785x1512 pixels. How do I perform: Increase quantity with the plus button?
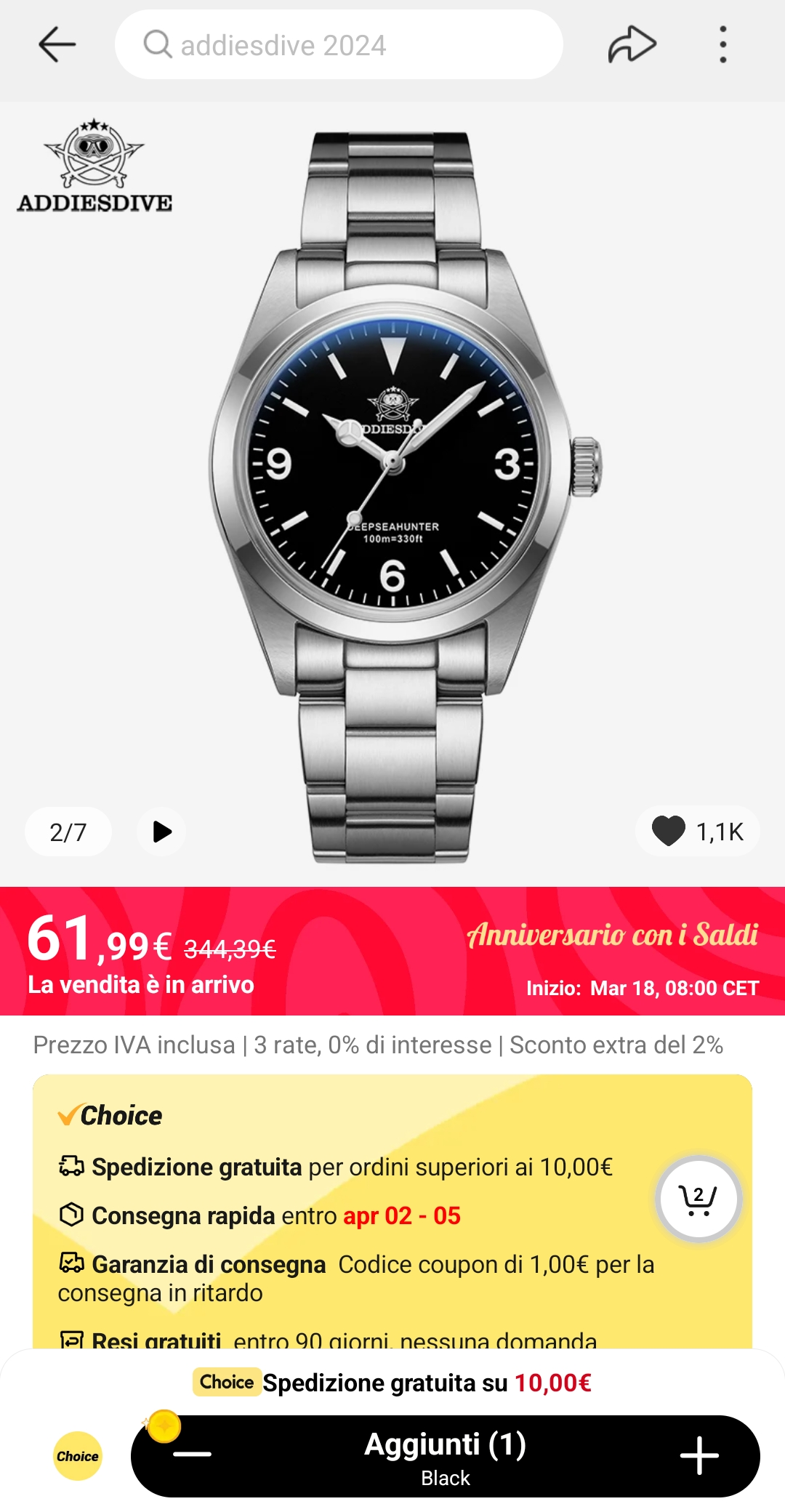coord(699,1455)
